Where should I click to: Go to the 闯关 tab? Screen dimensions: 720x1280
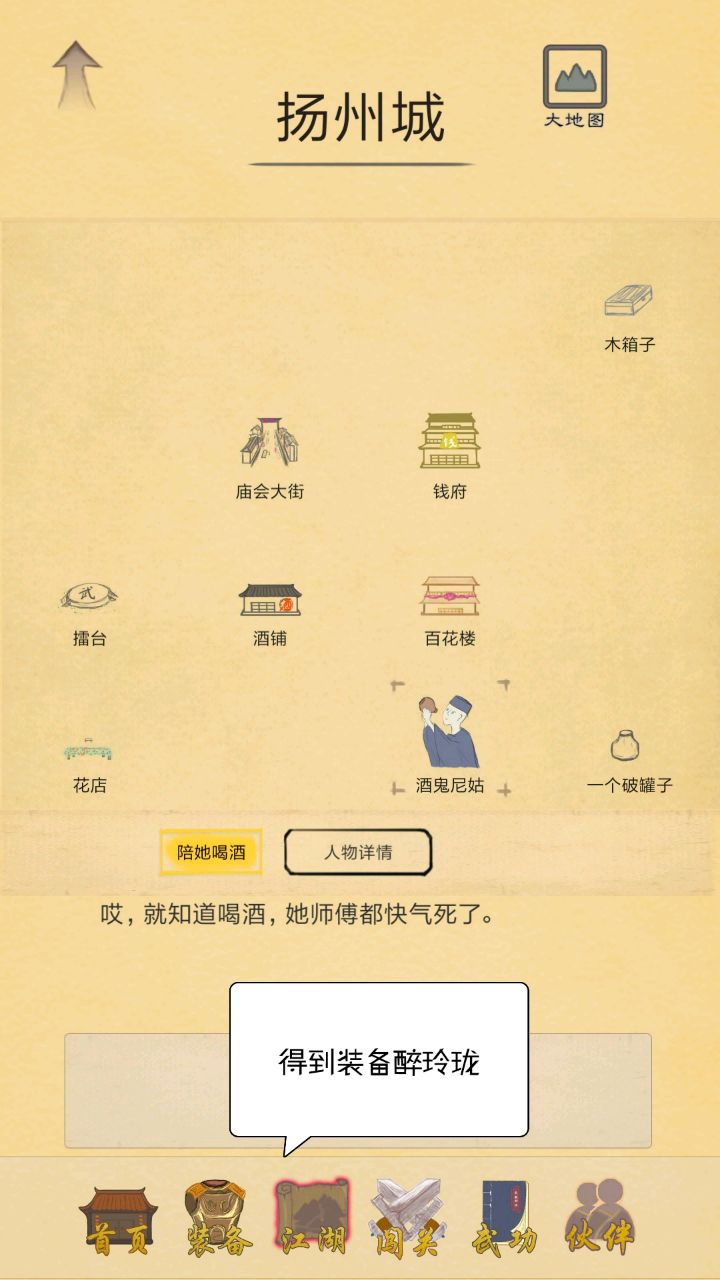click(408, 1220)
